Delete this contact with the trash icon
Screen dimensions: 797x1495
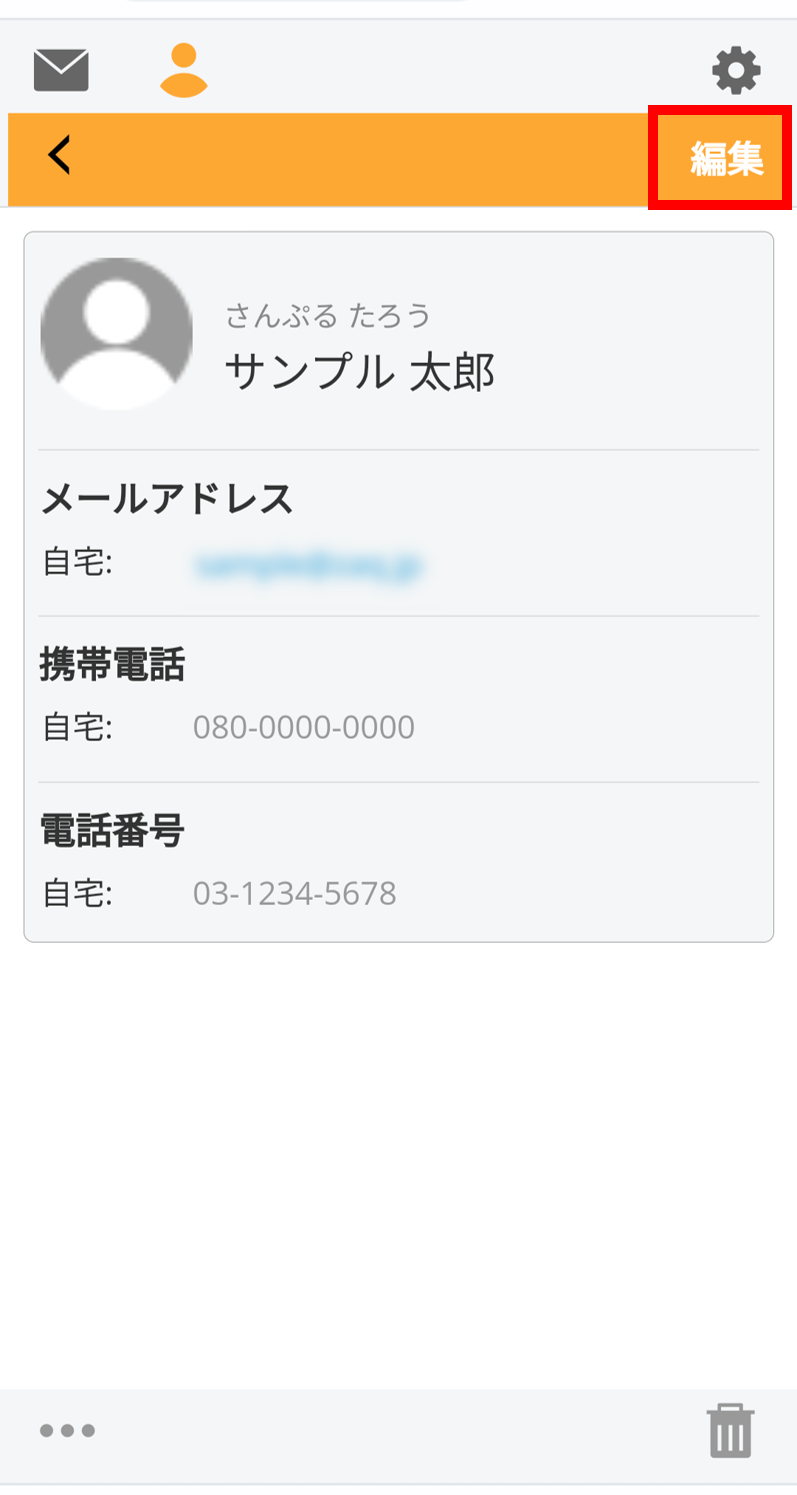[x=730, y=1431]
